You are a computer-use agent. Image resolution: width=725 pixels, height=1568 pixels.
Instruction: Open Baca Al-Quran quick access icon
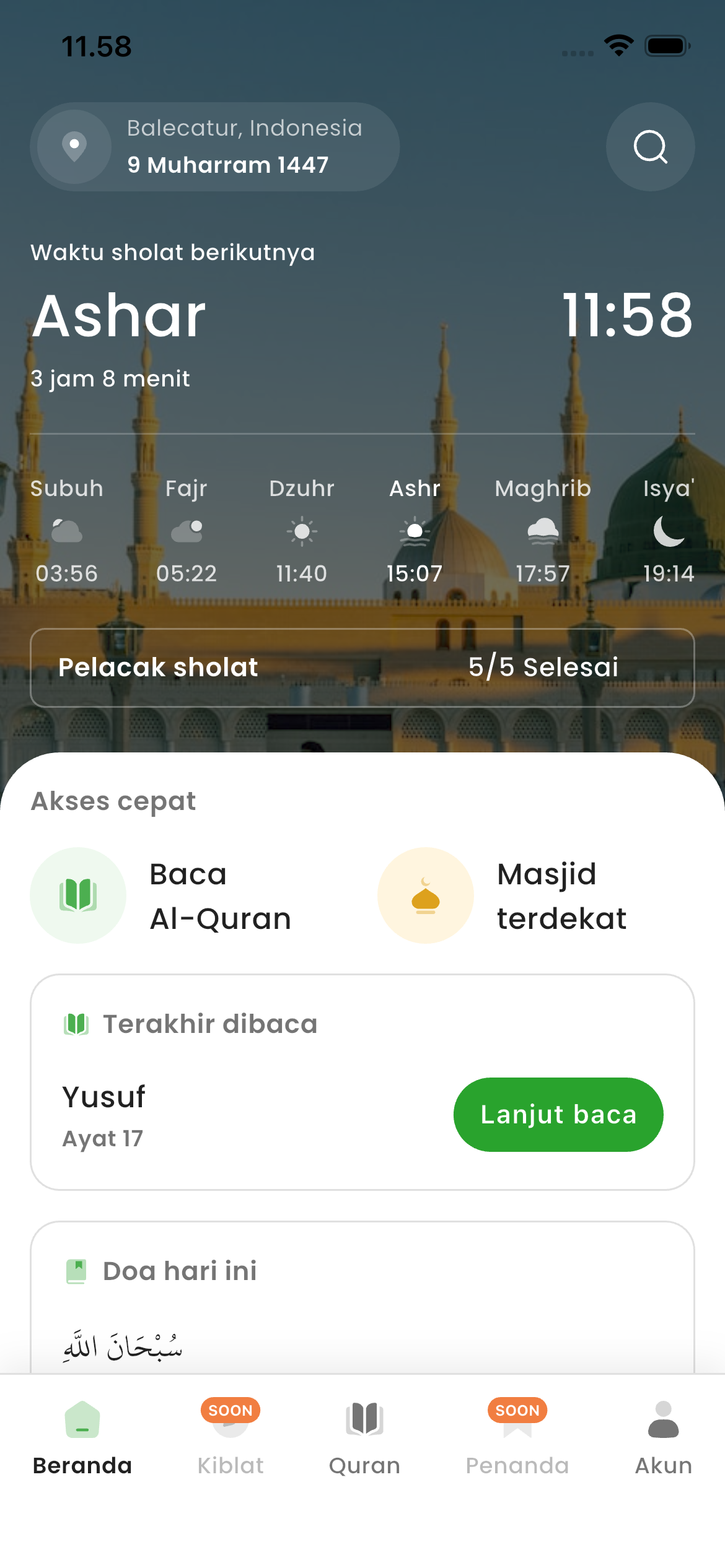[77, 895]
